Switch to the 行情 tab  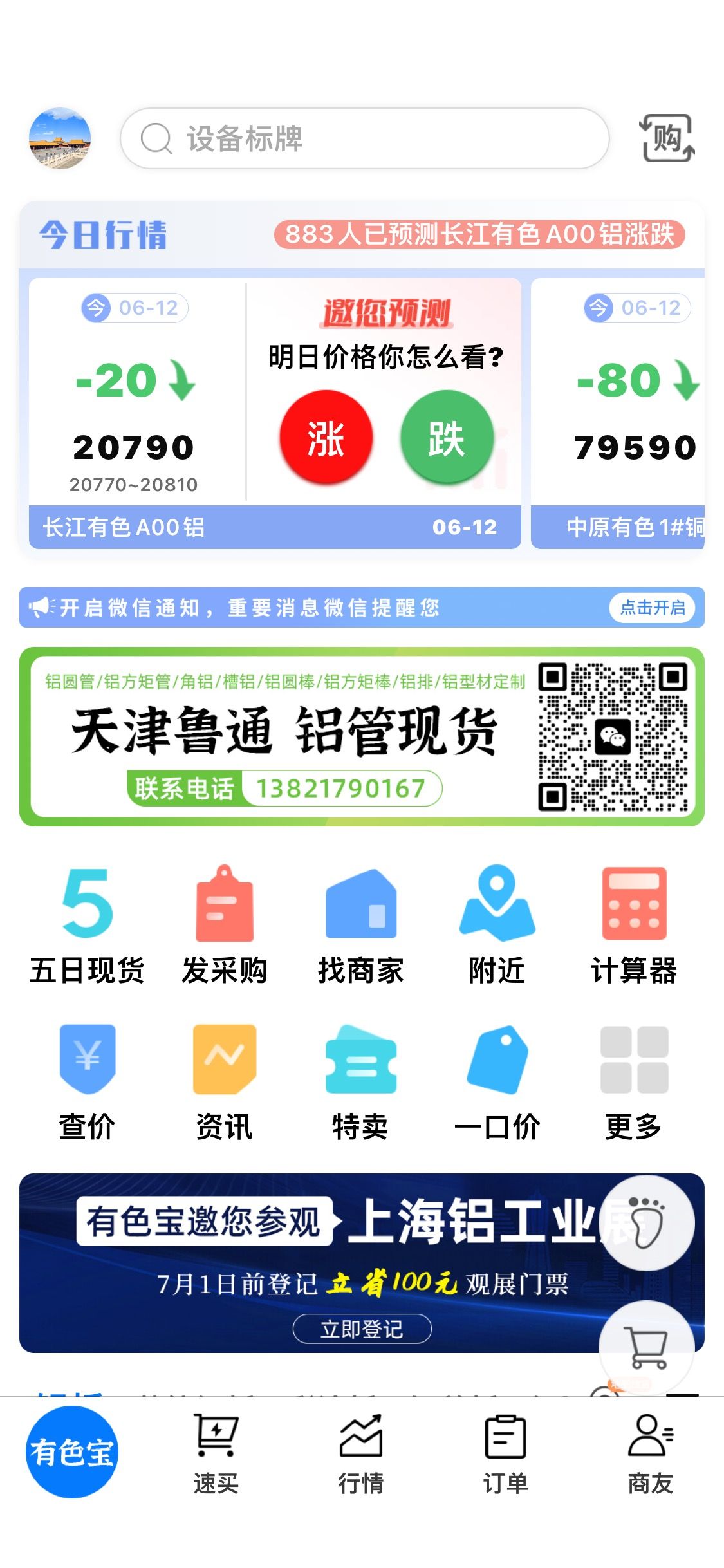[x=361, y=1453]
